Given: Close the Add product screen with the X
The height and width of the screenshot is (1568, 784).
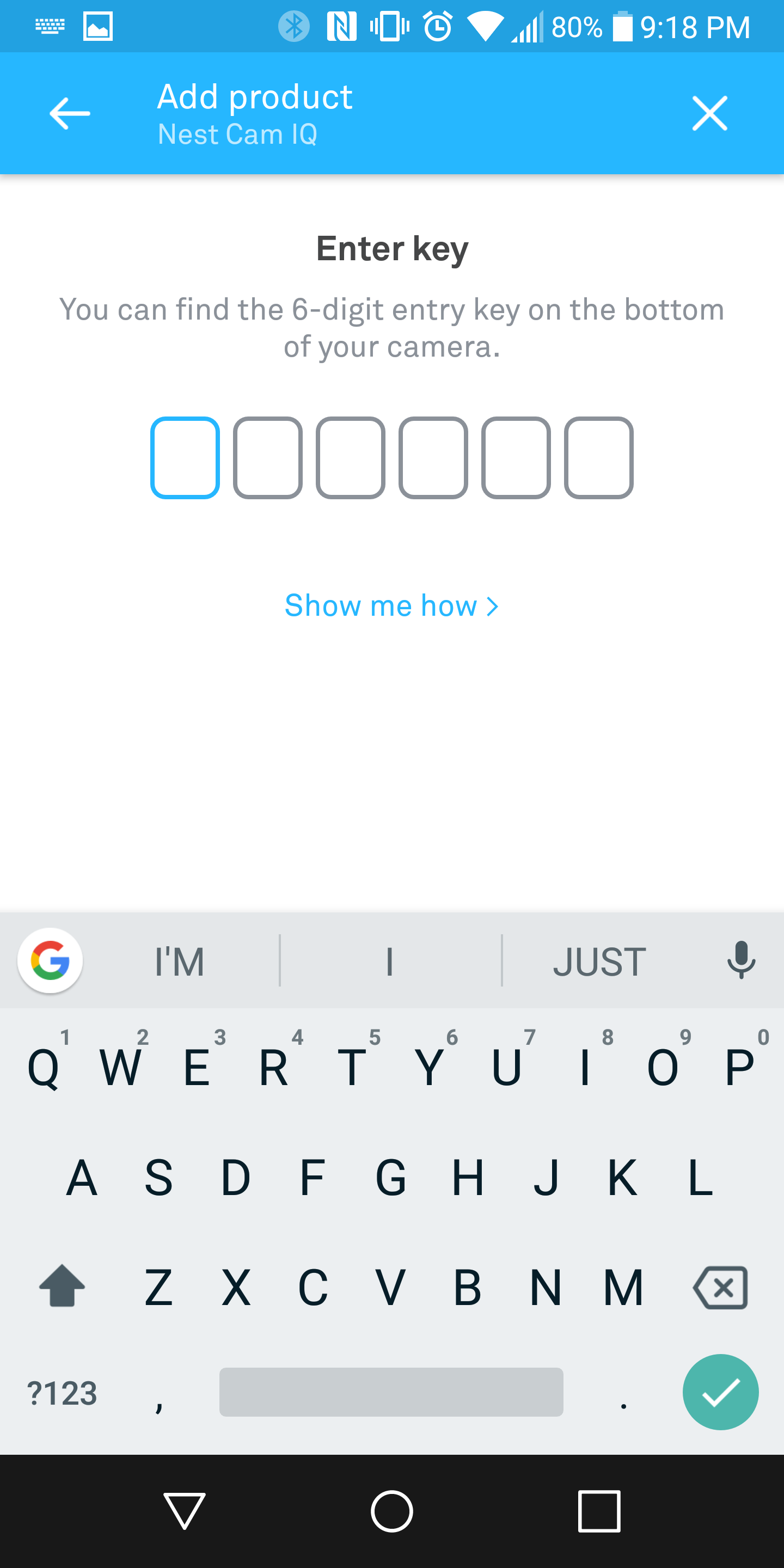Looking at the screenshot, I should pos(709,113).
